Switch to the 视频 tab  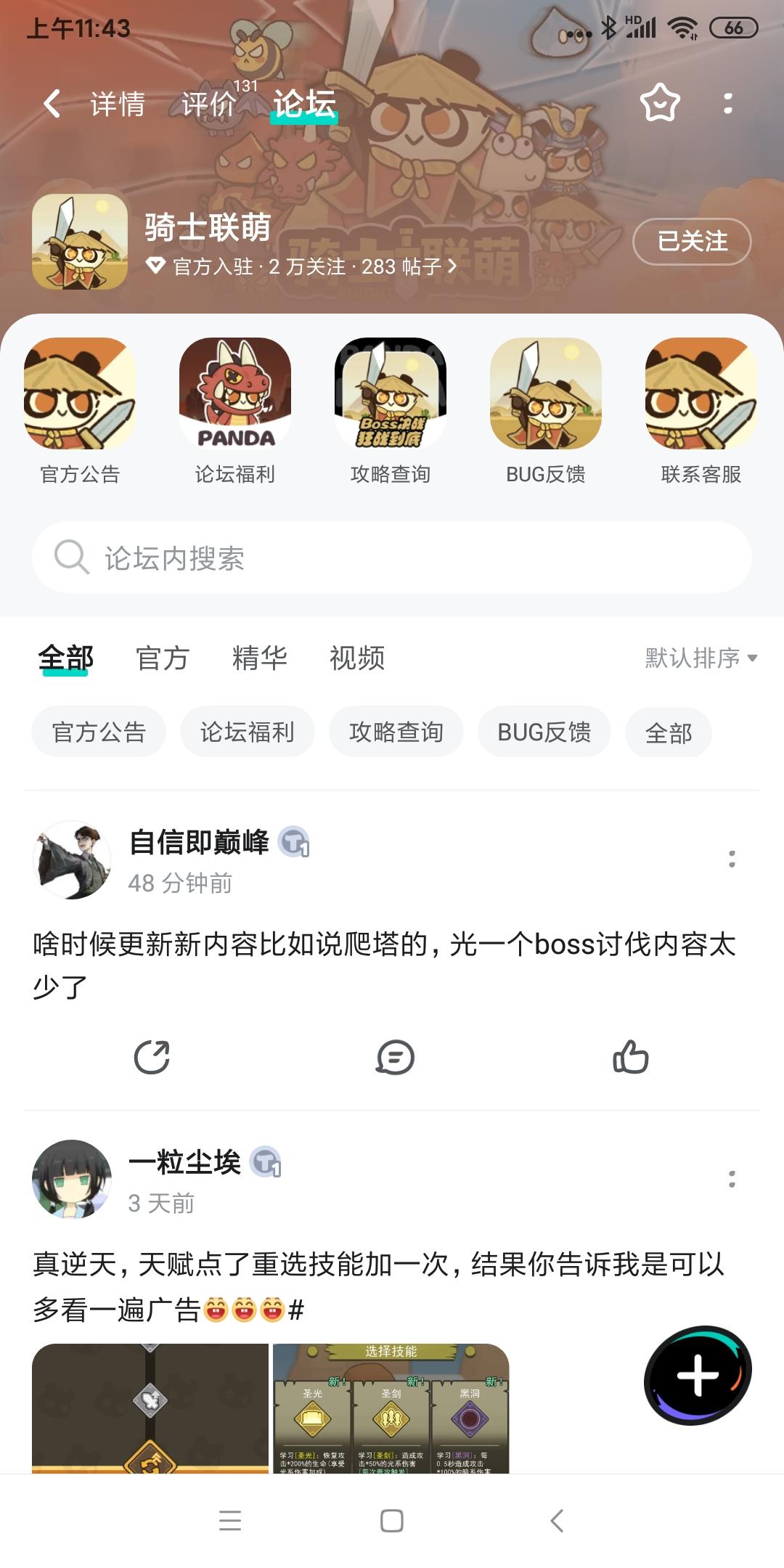coord(359,658)
